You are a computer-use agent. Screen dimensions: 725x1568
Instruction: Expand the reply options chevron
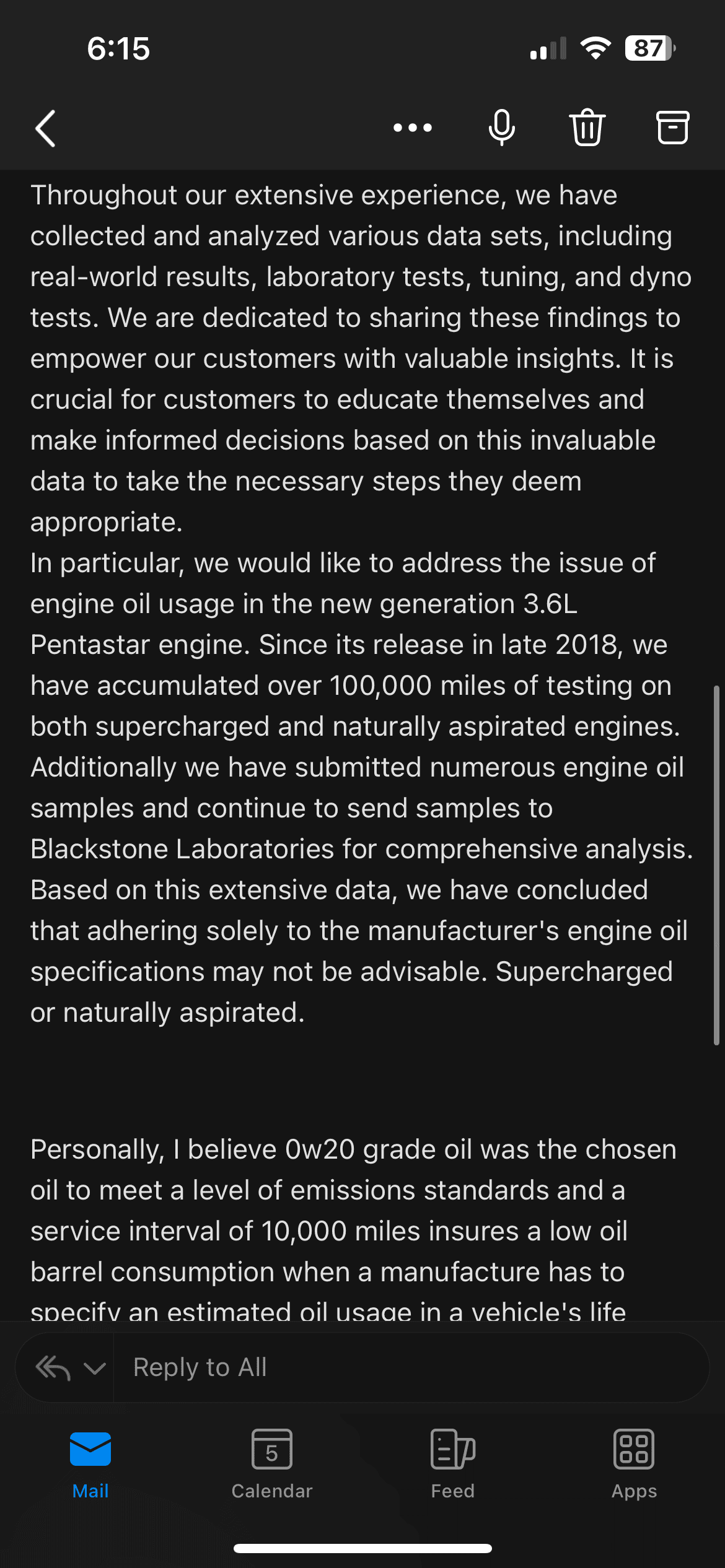94,1368
